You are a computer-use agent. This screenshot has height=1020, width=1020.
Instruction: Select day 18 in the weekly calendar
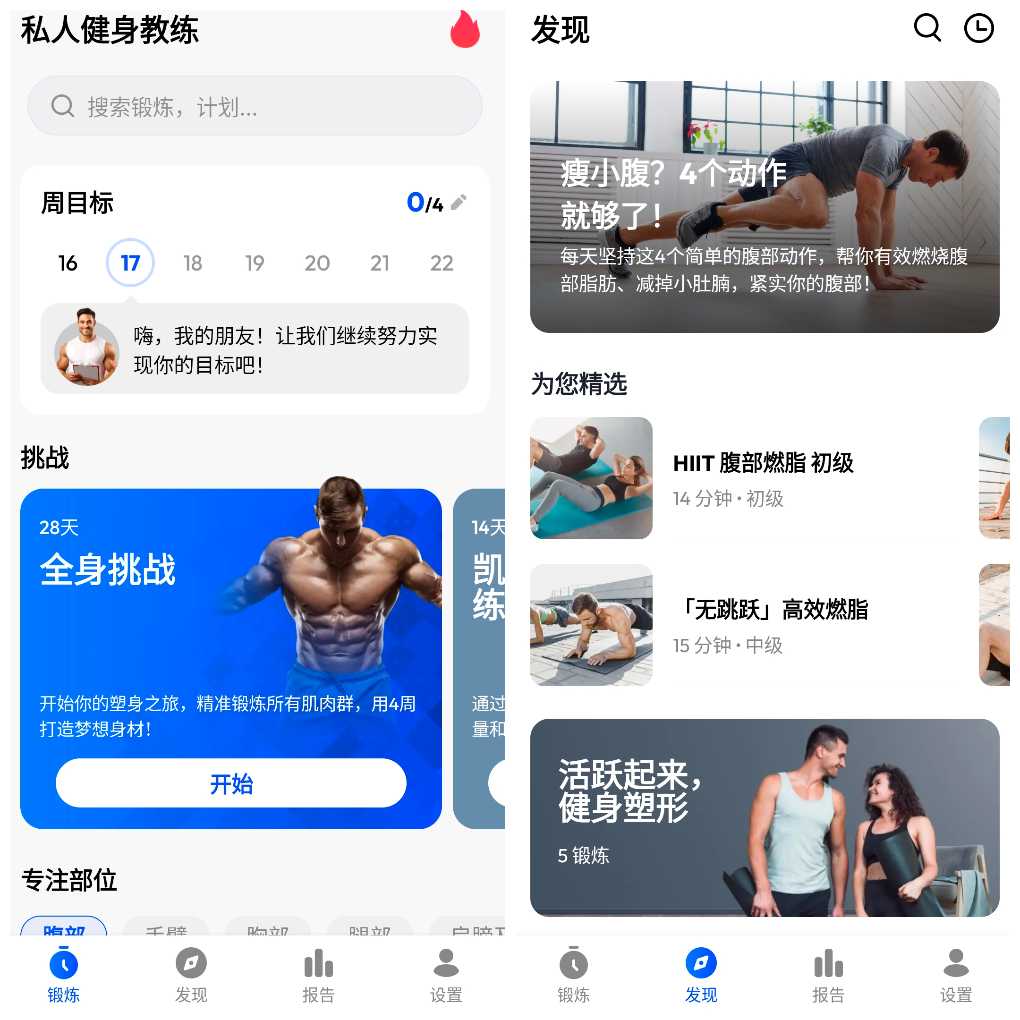coord(192,263)
